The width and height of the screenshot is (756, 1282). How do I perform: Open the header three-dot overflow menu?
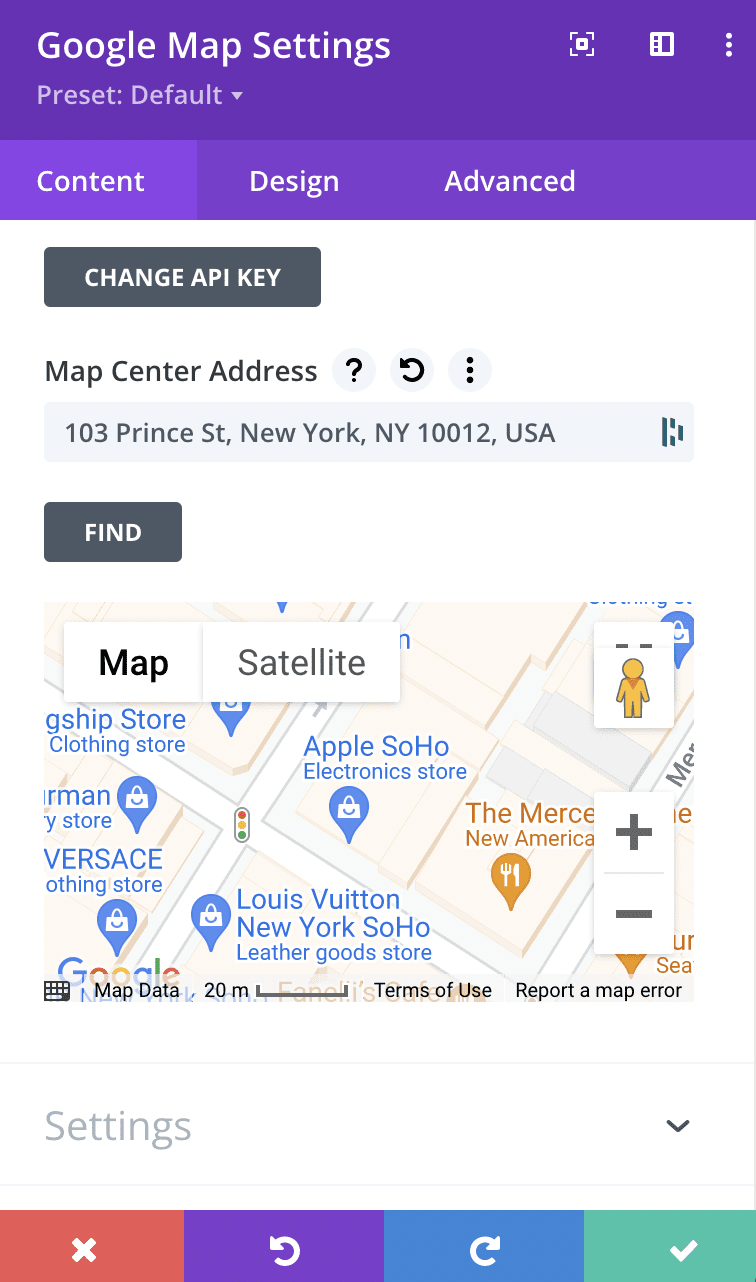tap(728, 44)
